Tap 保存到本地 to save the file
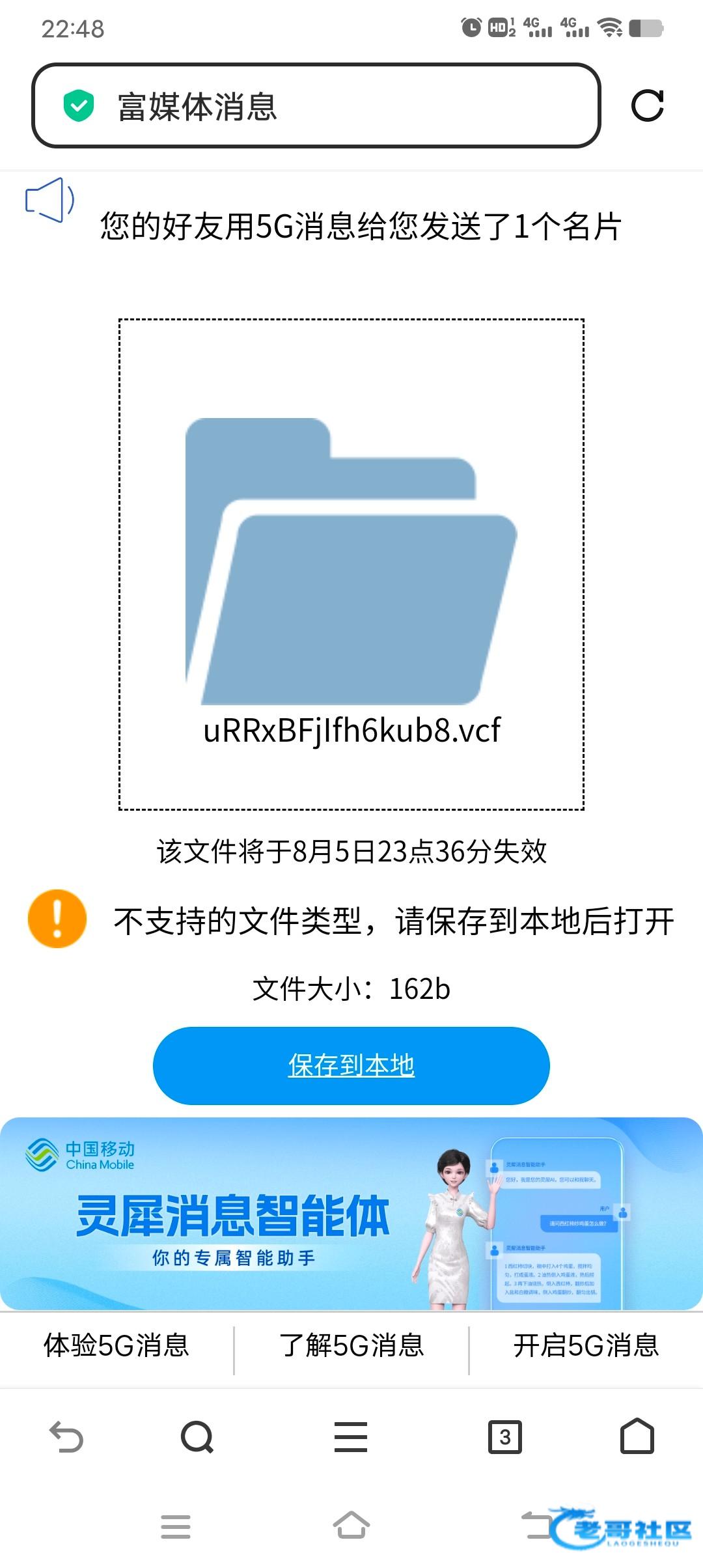This screenshot has width=703, height=1568. [x=351, y=1065]
